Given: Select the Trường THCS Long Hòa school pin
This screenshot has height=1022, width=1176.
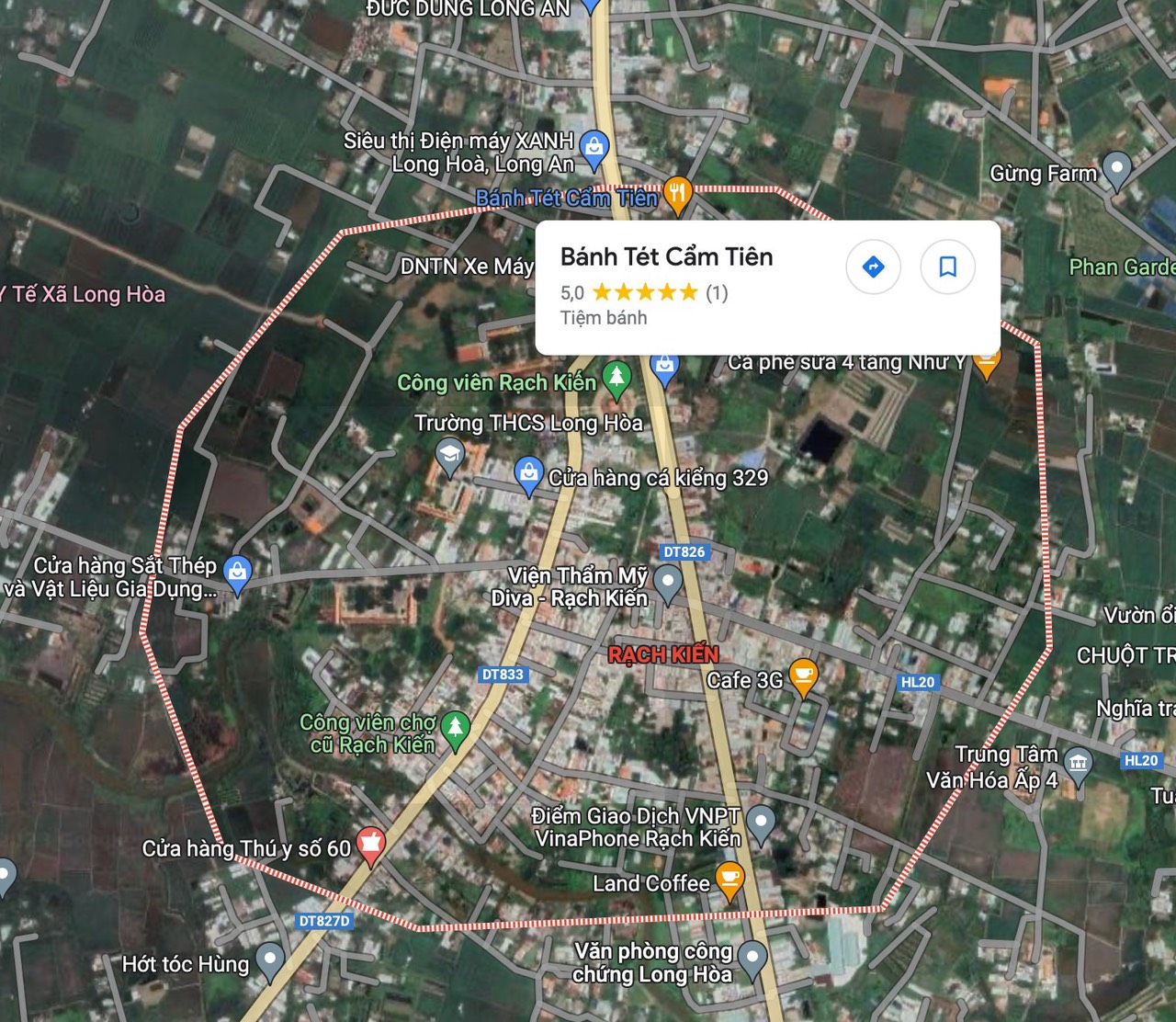Looking at the screenshot, I should [449, 455].
